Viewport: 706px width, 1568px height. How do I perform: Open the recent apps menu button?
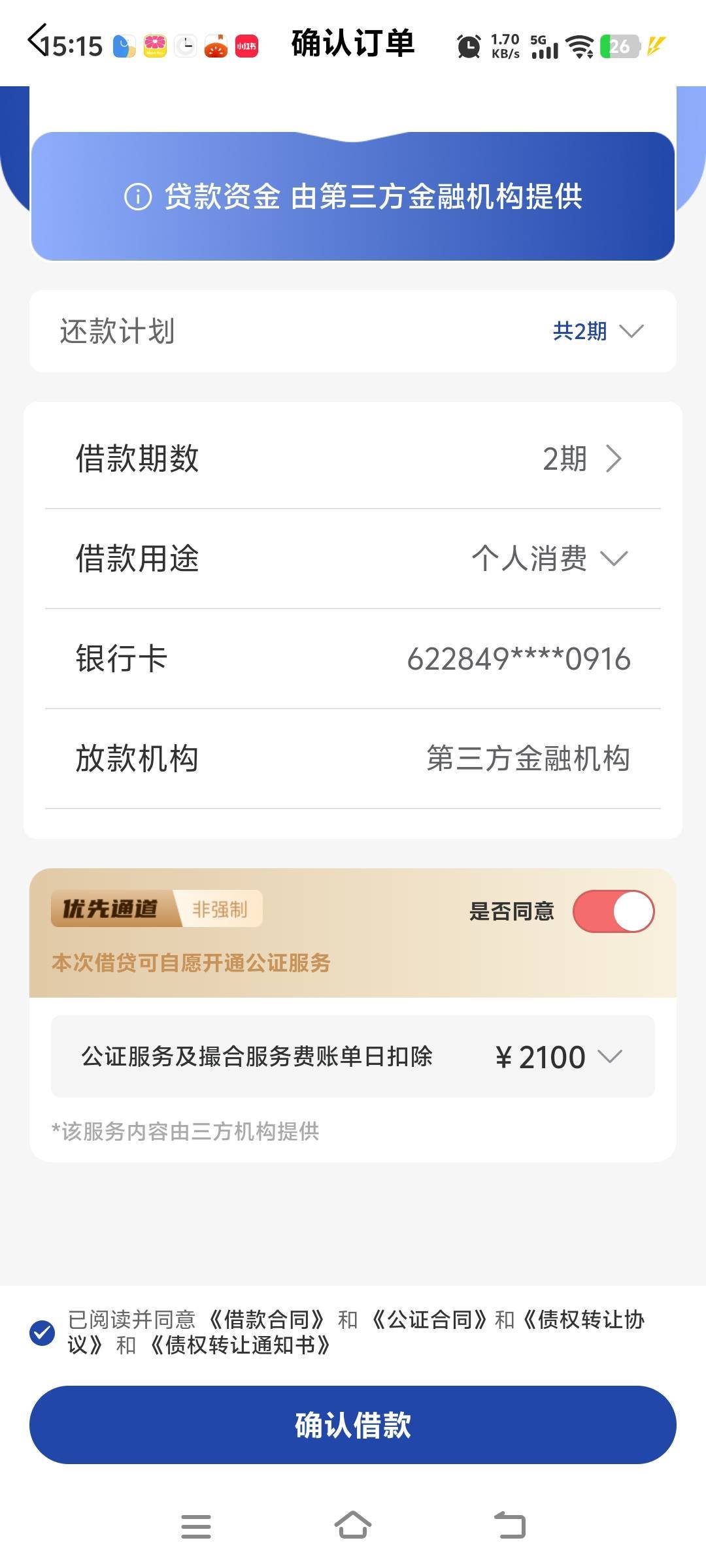(x=196, y=1526)
